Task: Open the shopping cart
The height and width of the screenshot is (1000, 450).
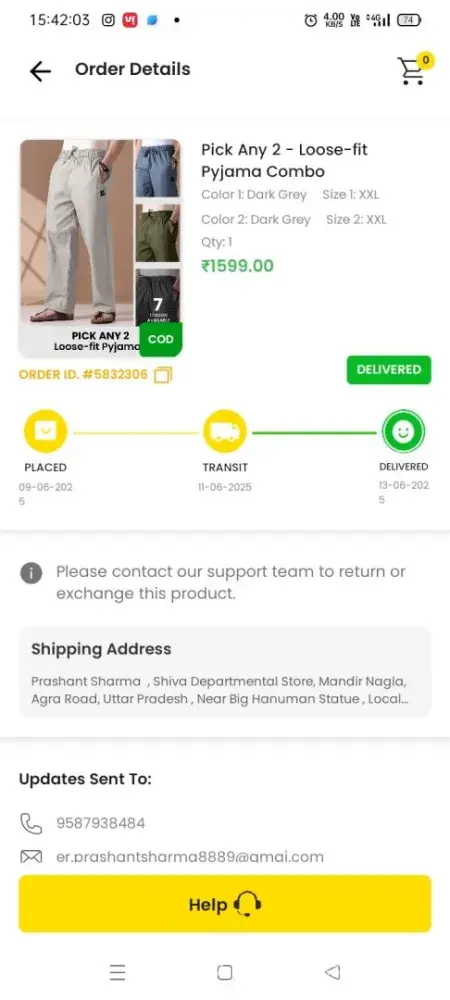Action: click(414, 70)
